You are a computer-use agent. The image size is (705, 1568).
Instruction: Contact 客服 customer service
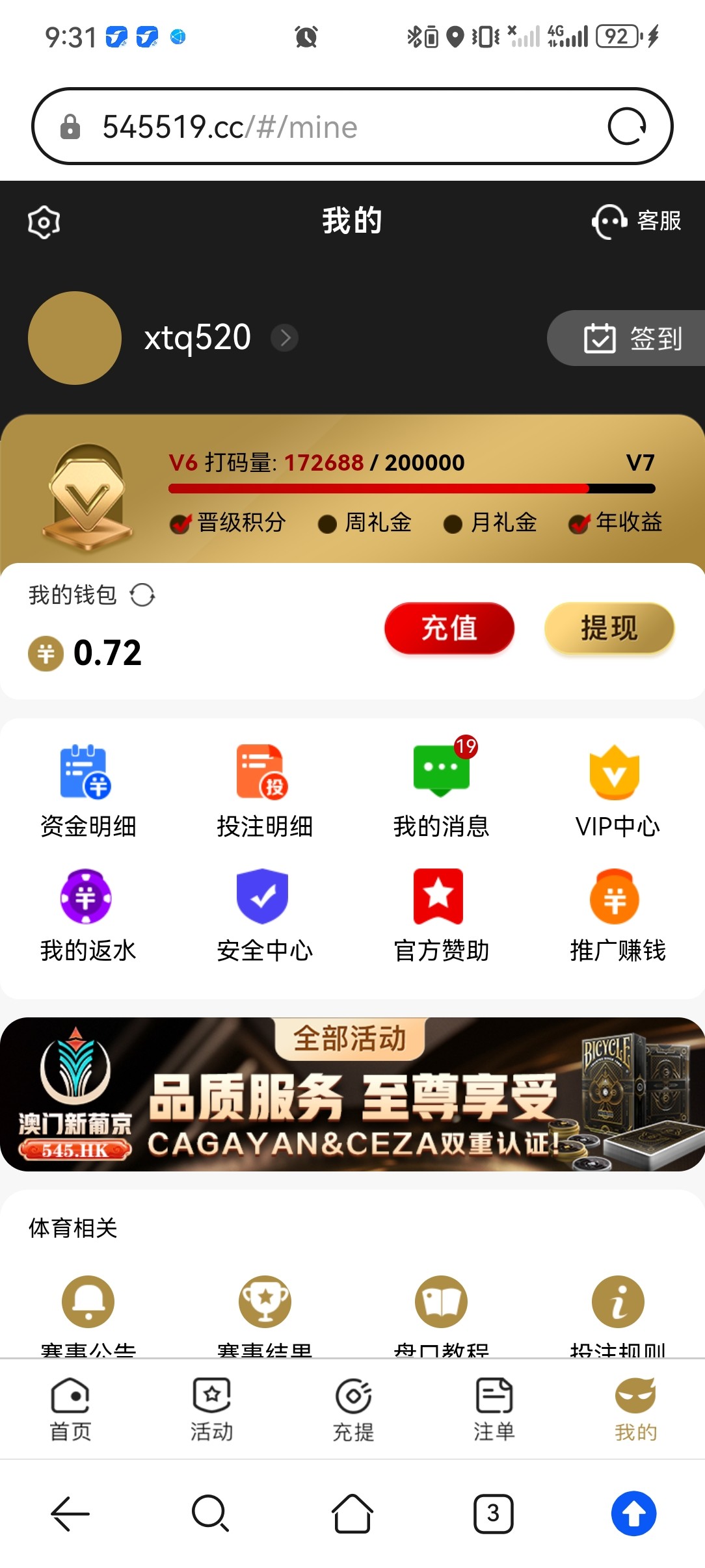[637, 222]
